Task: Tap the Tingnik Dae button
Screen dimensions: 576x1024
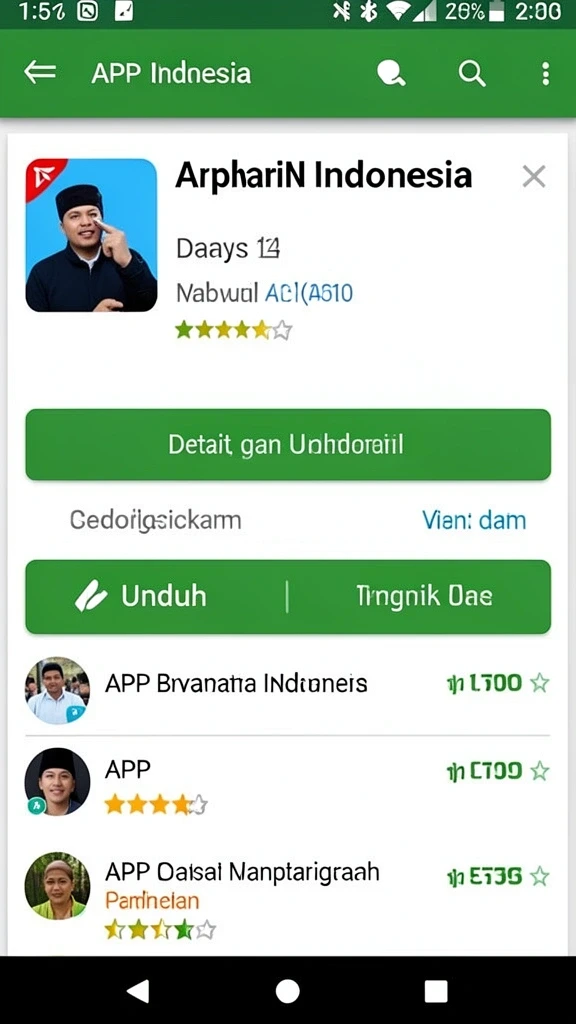Action: click(424, 596)
